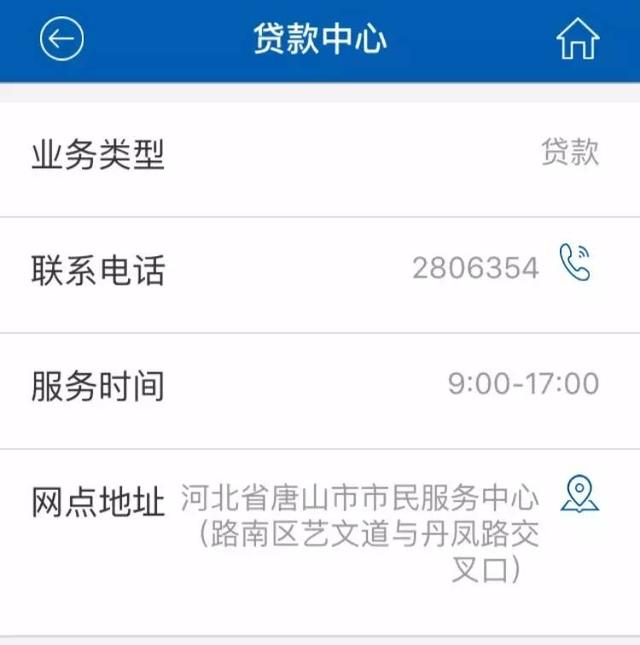Viewport: 640px width, 645px height.
Task: Open the map for the branch address
Action: tap(579, 494)
